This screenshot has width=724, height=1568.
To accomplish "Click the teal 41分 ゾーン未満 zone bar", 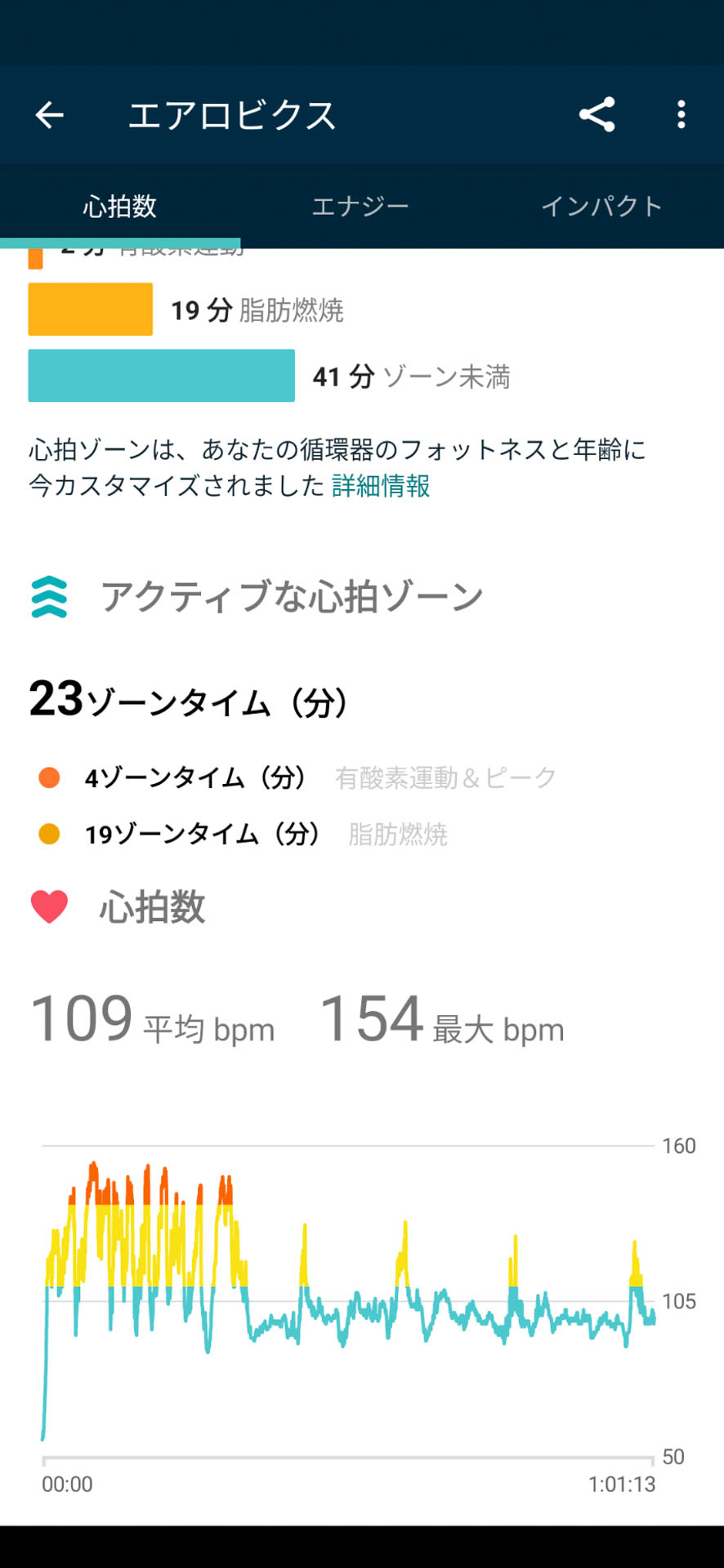I will [161, 376].
